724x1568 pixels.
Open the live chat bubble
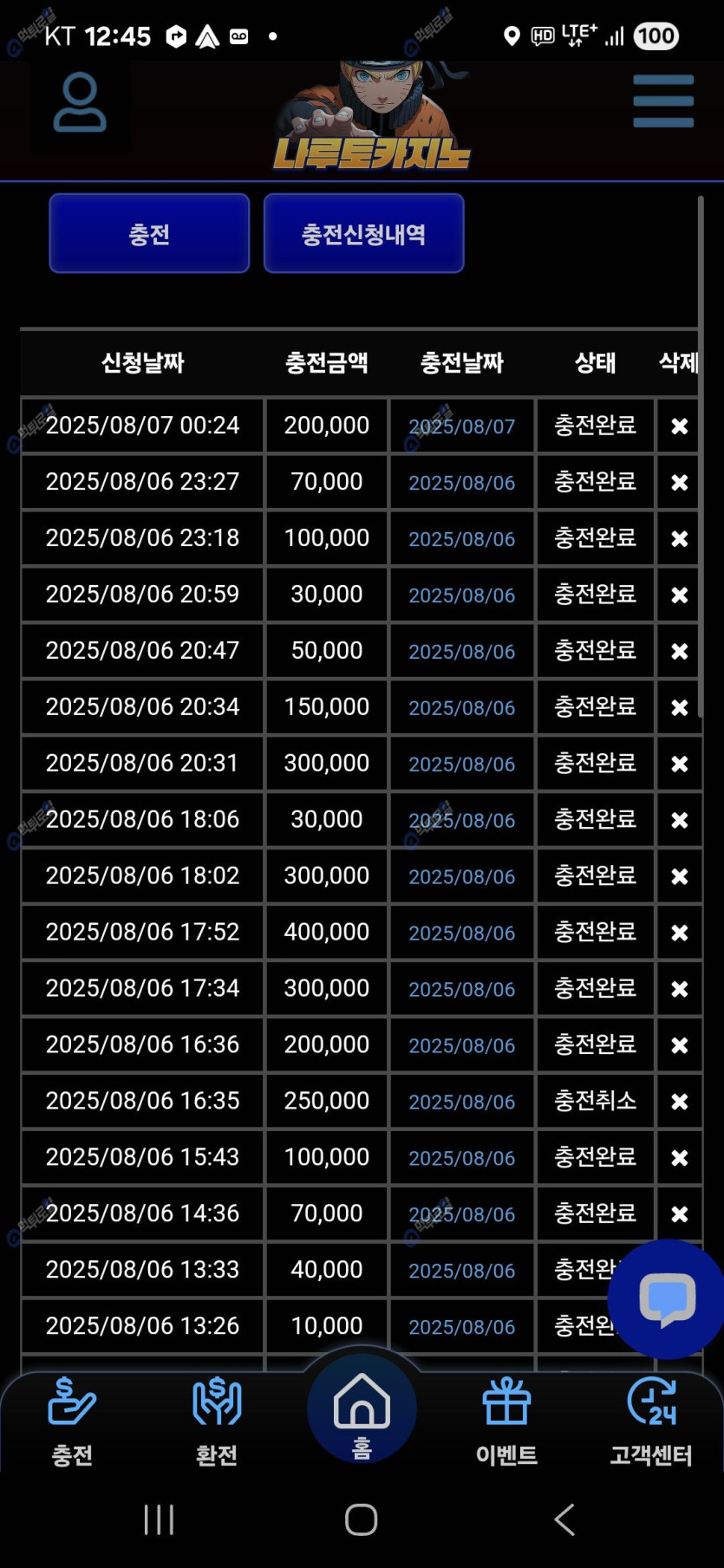667,1298
